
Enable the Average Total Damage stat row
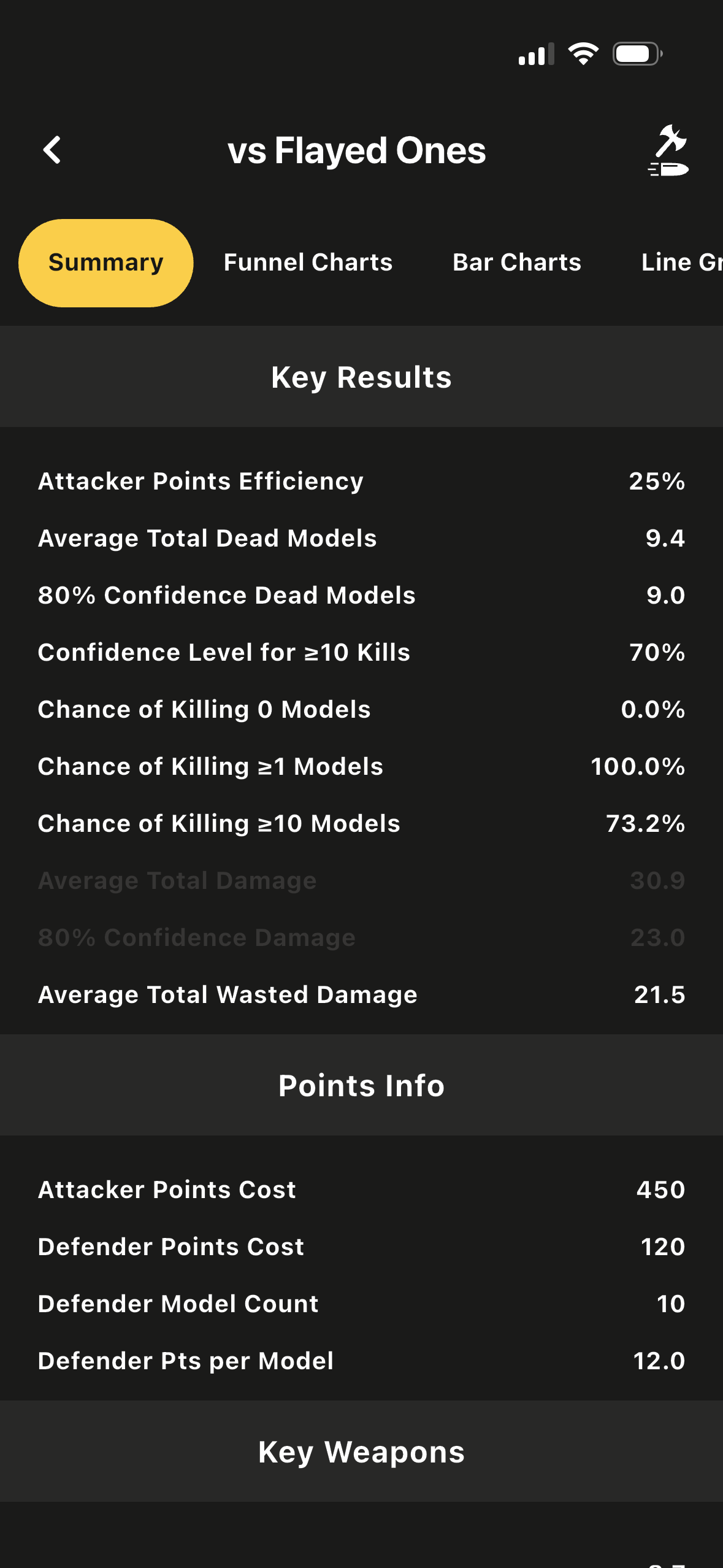(x=361, y=880)
